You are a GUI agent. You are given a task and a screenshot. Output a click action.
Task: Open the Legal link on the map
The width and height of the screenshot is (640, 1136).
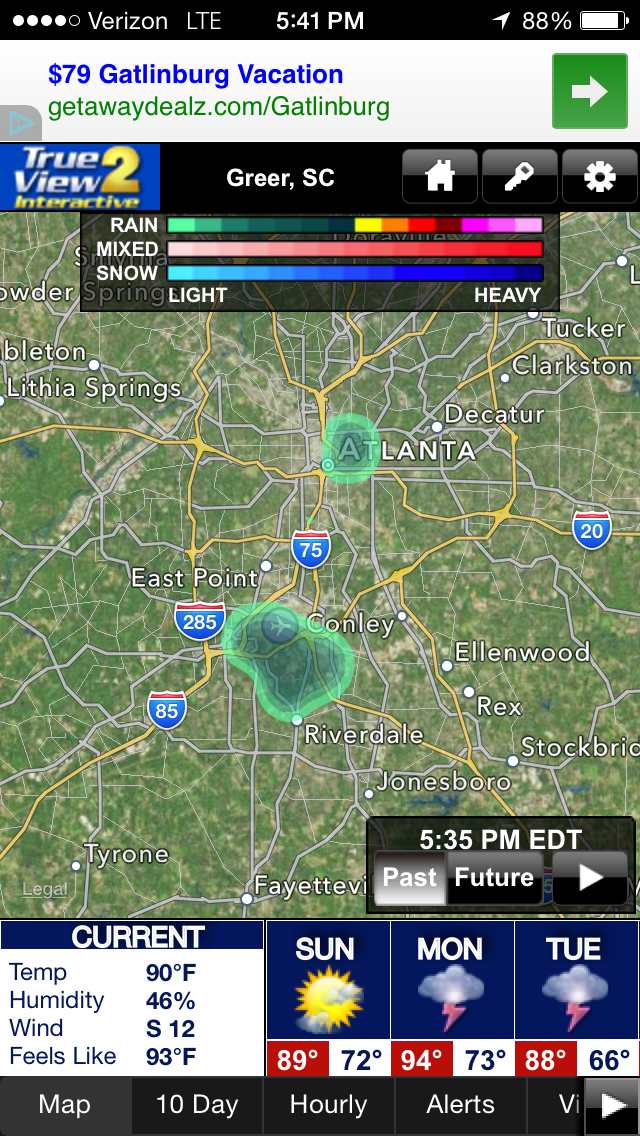[x=45, y=889]
